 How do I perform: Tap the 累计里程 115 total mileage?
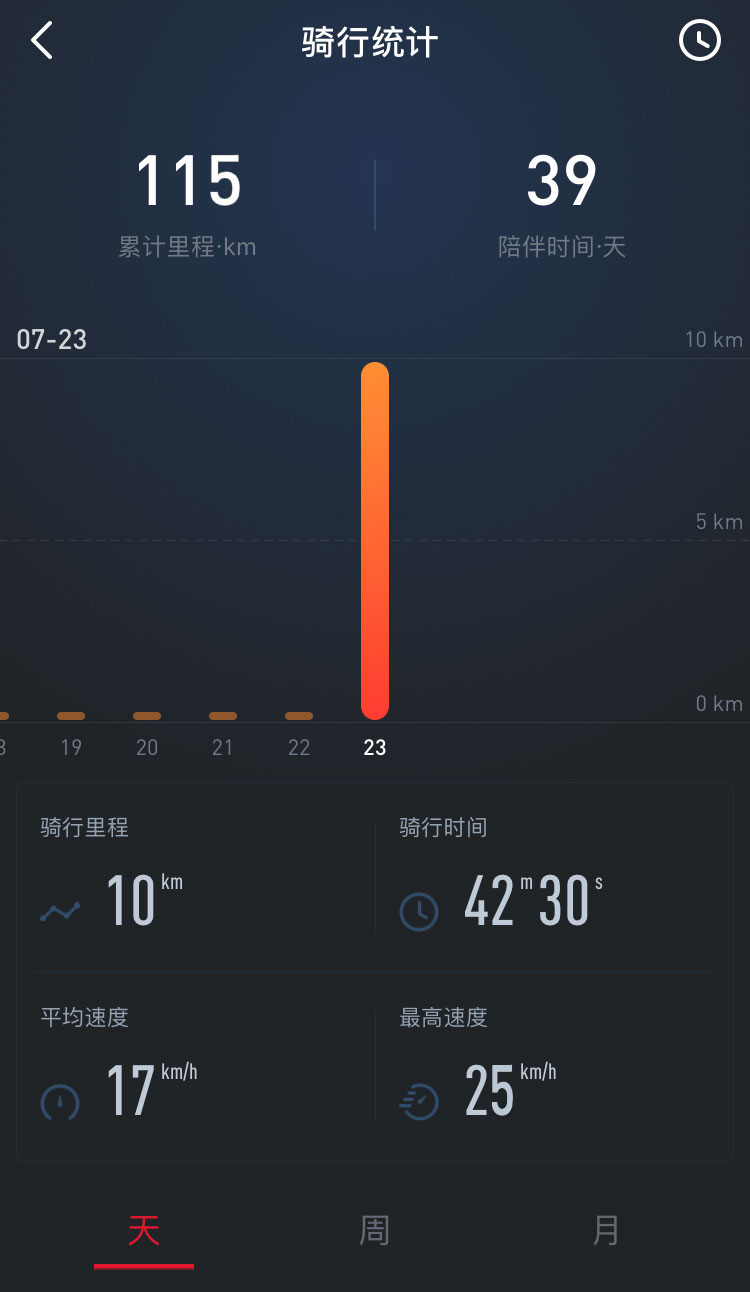pos(188,182)
